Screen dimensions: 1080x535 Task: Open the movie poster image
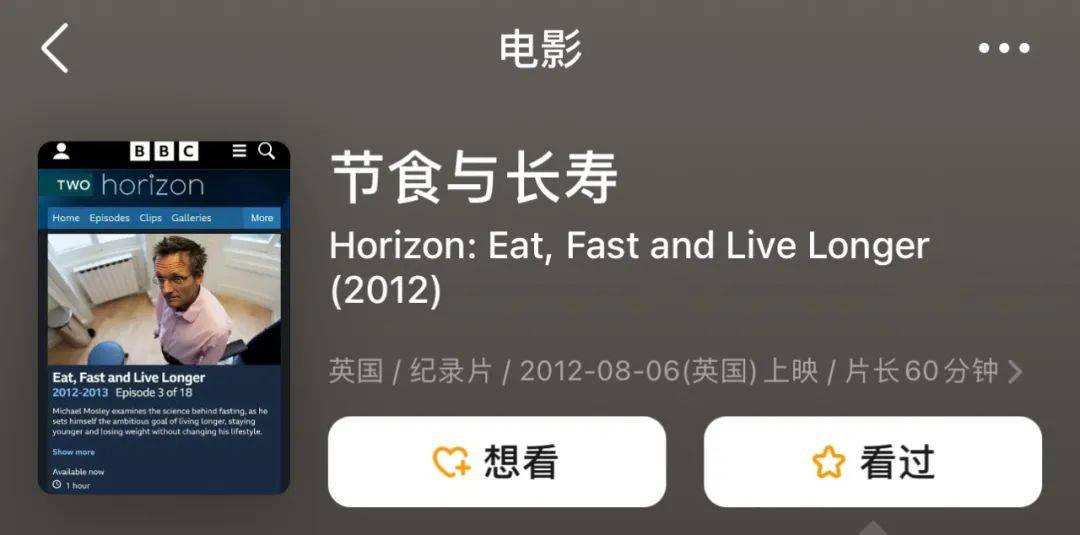(164, 317)
